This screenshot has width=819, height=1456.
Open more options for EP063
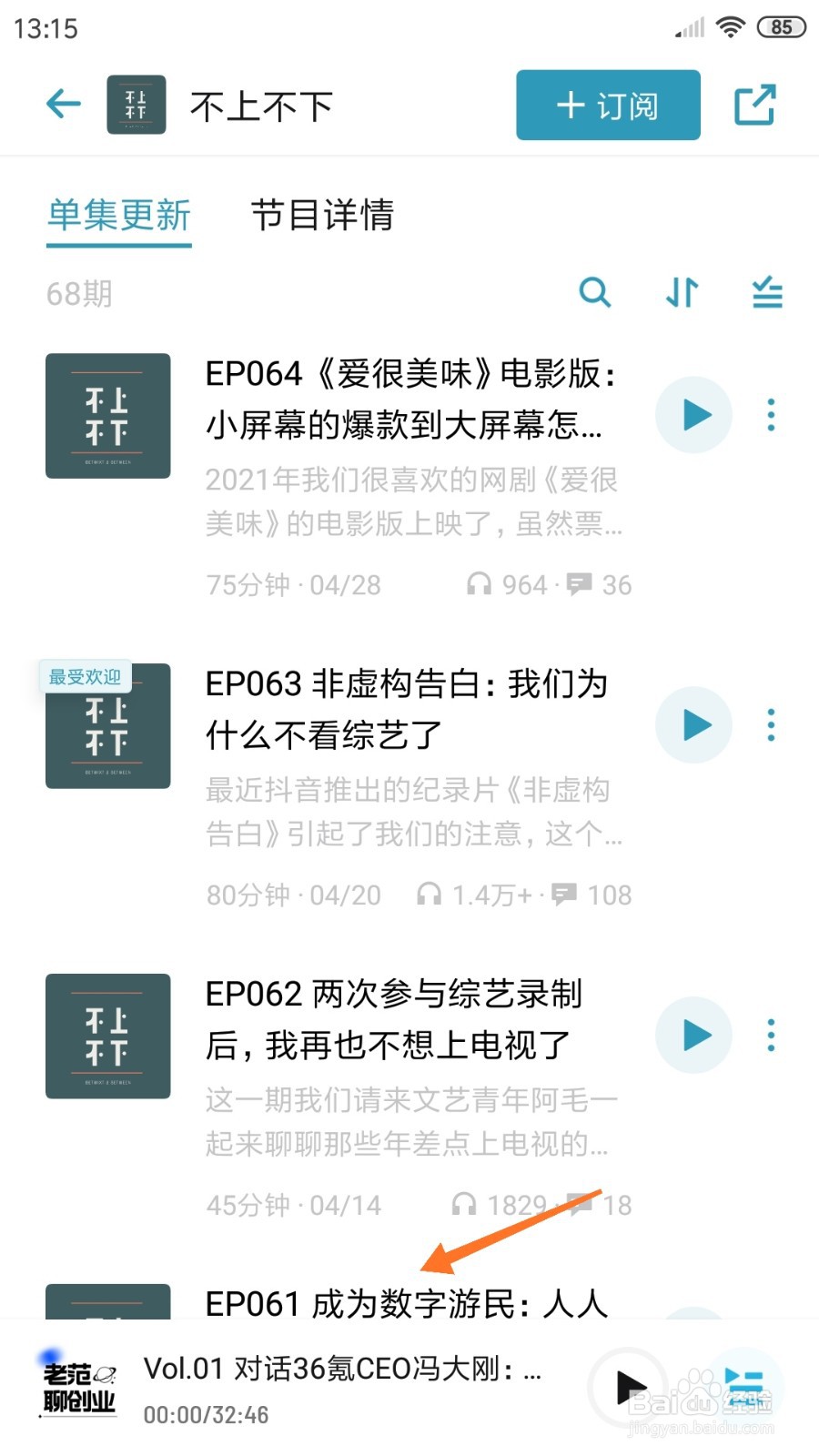tap(771, 725)
